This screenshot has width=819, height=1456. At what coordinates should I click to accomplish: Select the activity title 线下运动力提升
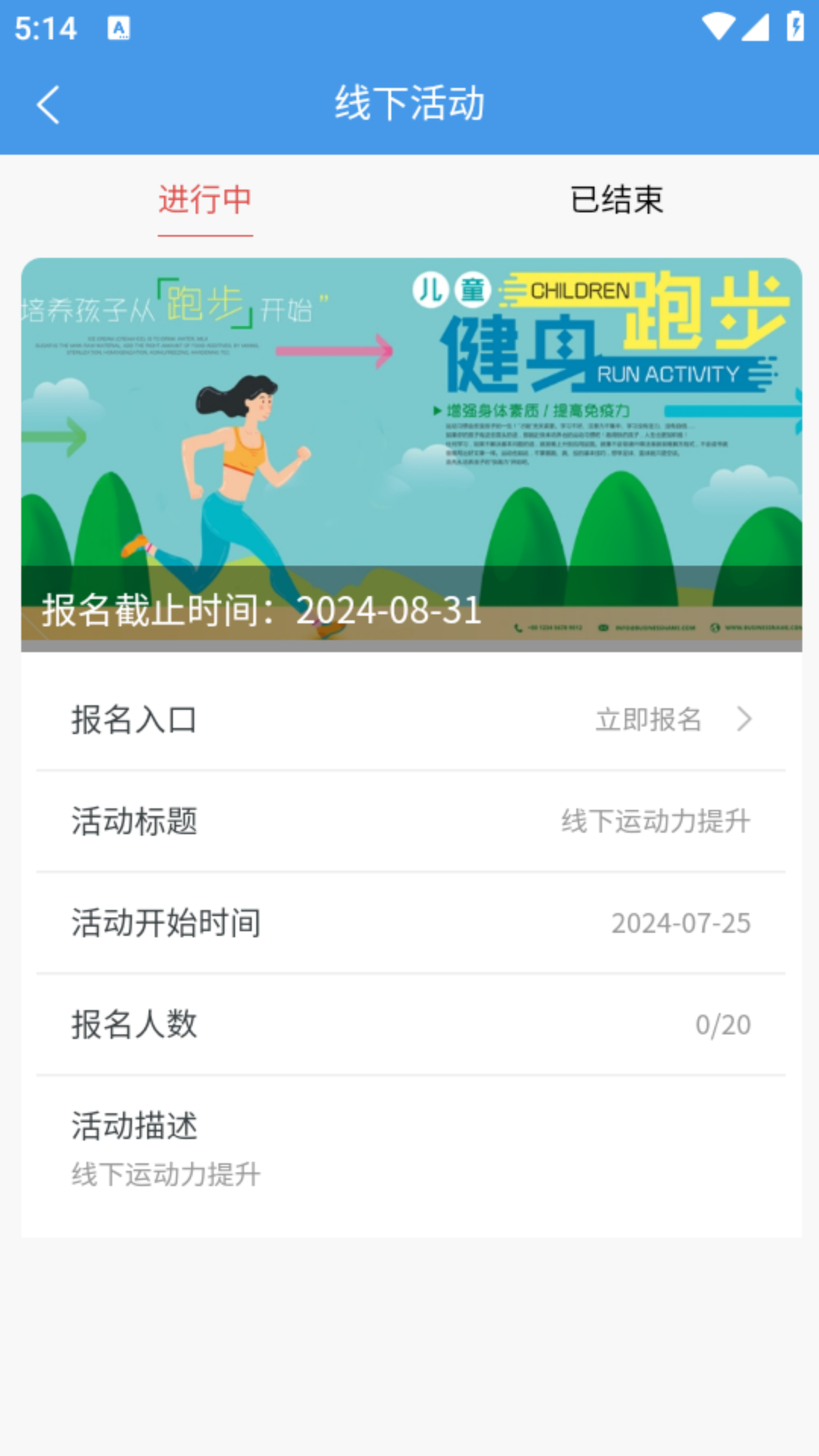click(654, 822)
